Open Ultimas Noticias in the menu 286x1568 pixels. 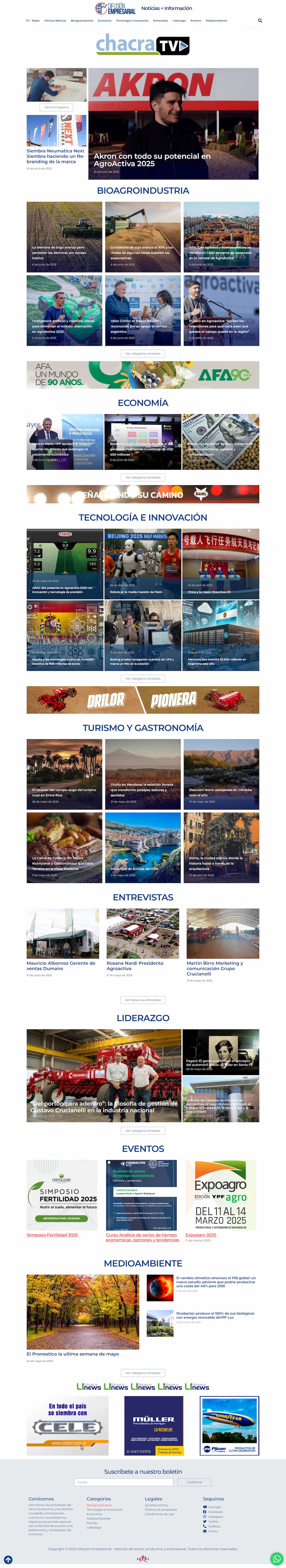(x=55, y=21)
